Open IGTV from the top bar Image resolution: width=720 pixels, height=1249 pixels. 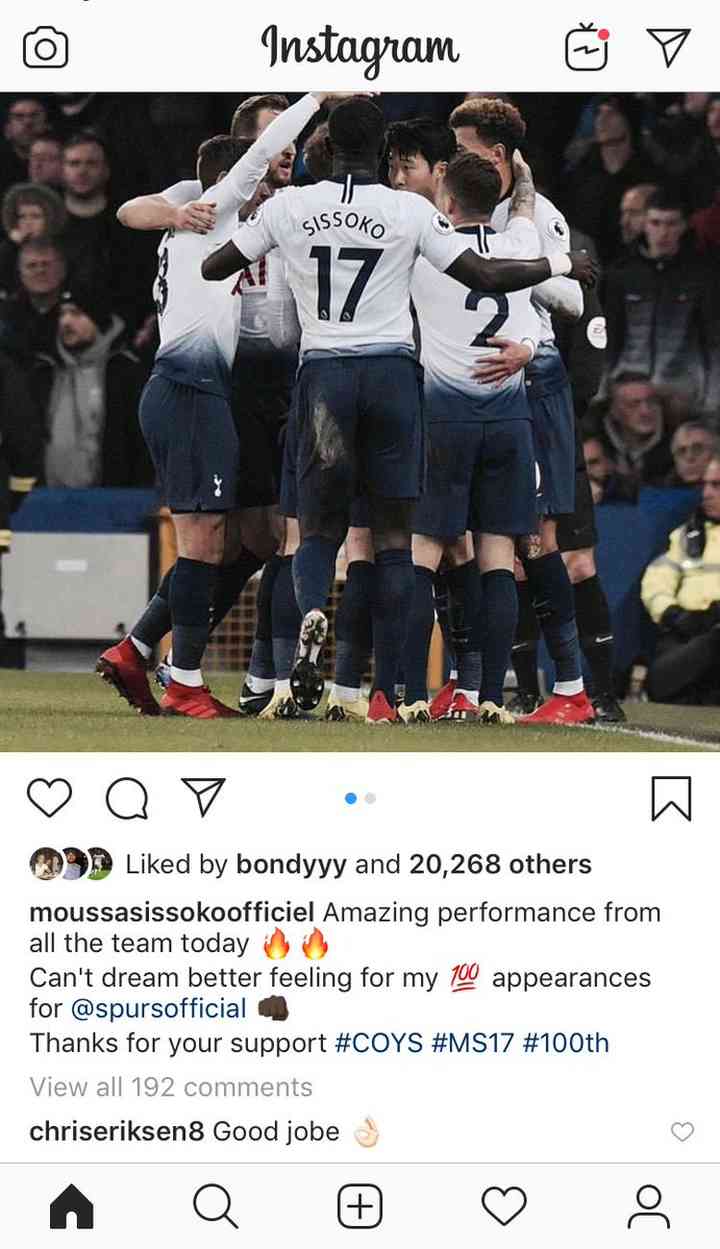point(587,47)
